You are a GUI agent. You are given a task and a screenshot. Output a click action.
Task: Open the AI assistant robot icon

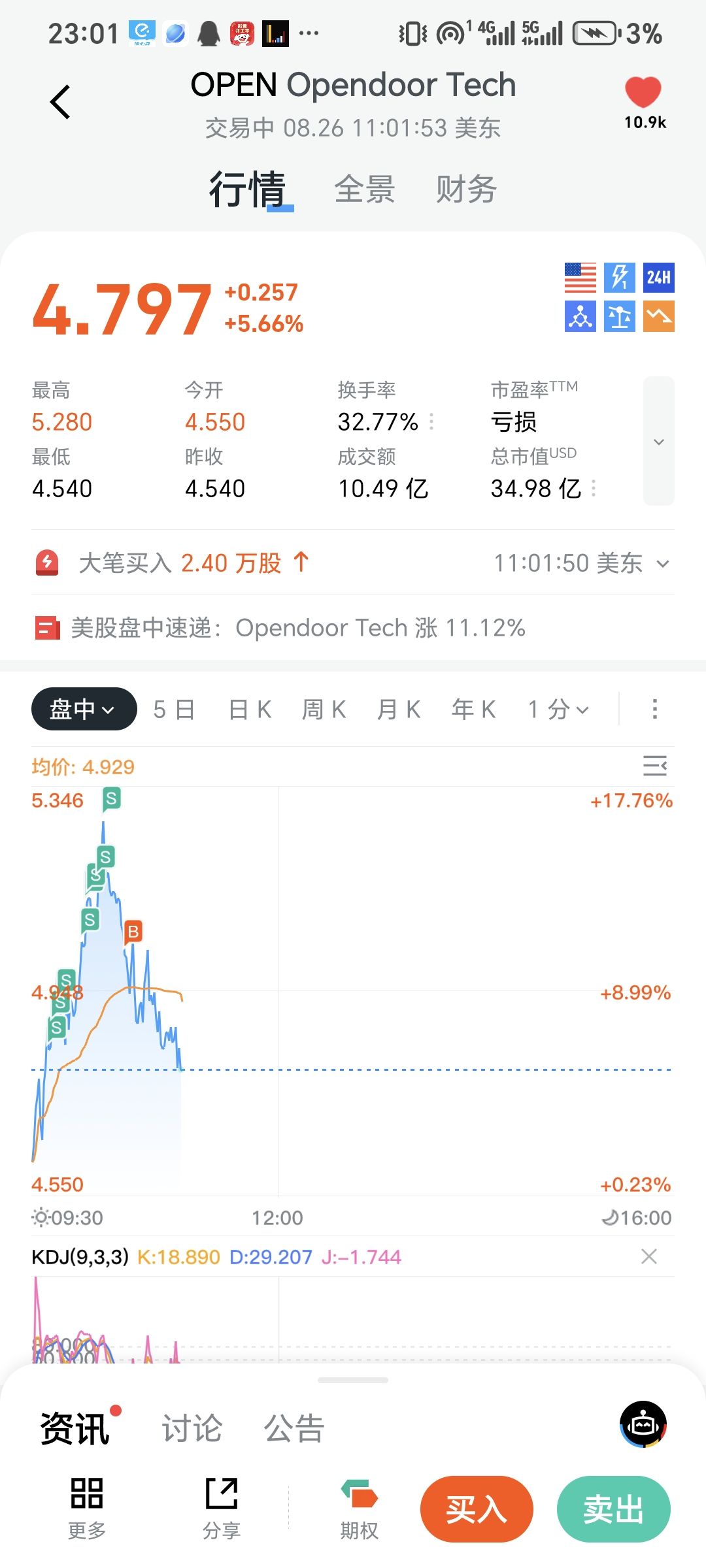[643, 1425]
